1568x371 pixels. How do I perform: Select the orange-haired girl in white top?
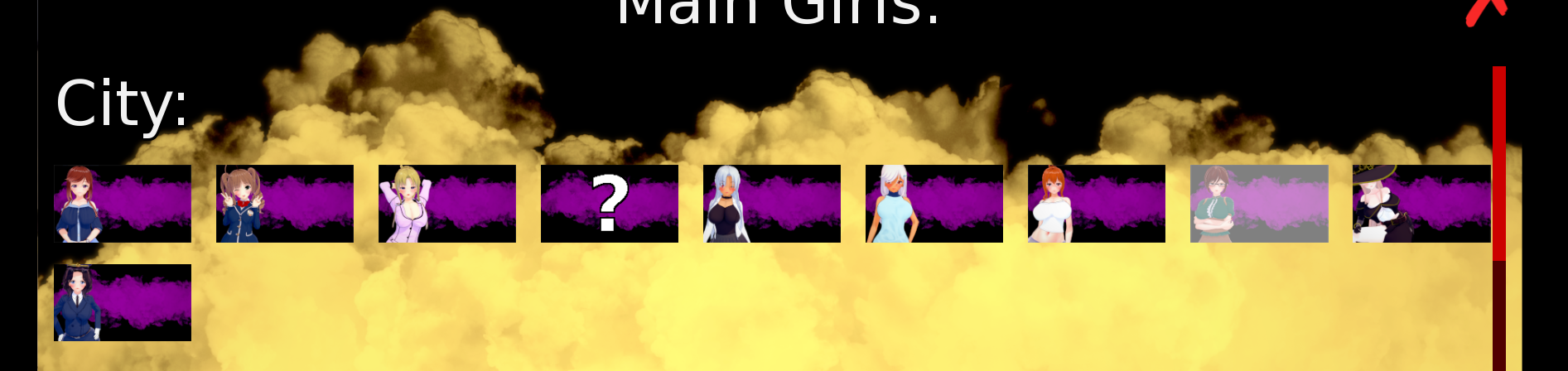1096,204
